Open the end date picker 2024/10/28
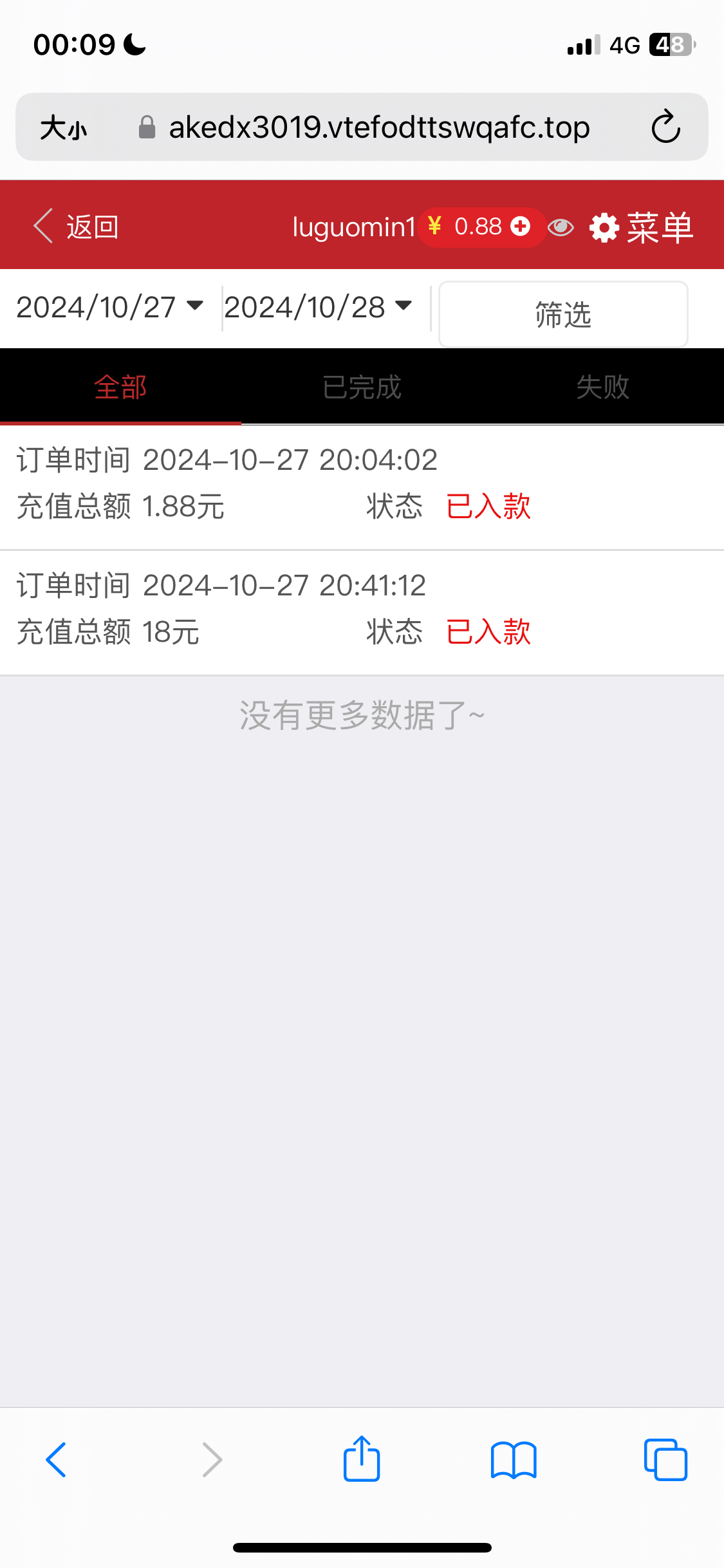Viewport: 724px width, 1568px height. [318, 307]
